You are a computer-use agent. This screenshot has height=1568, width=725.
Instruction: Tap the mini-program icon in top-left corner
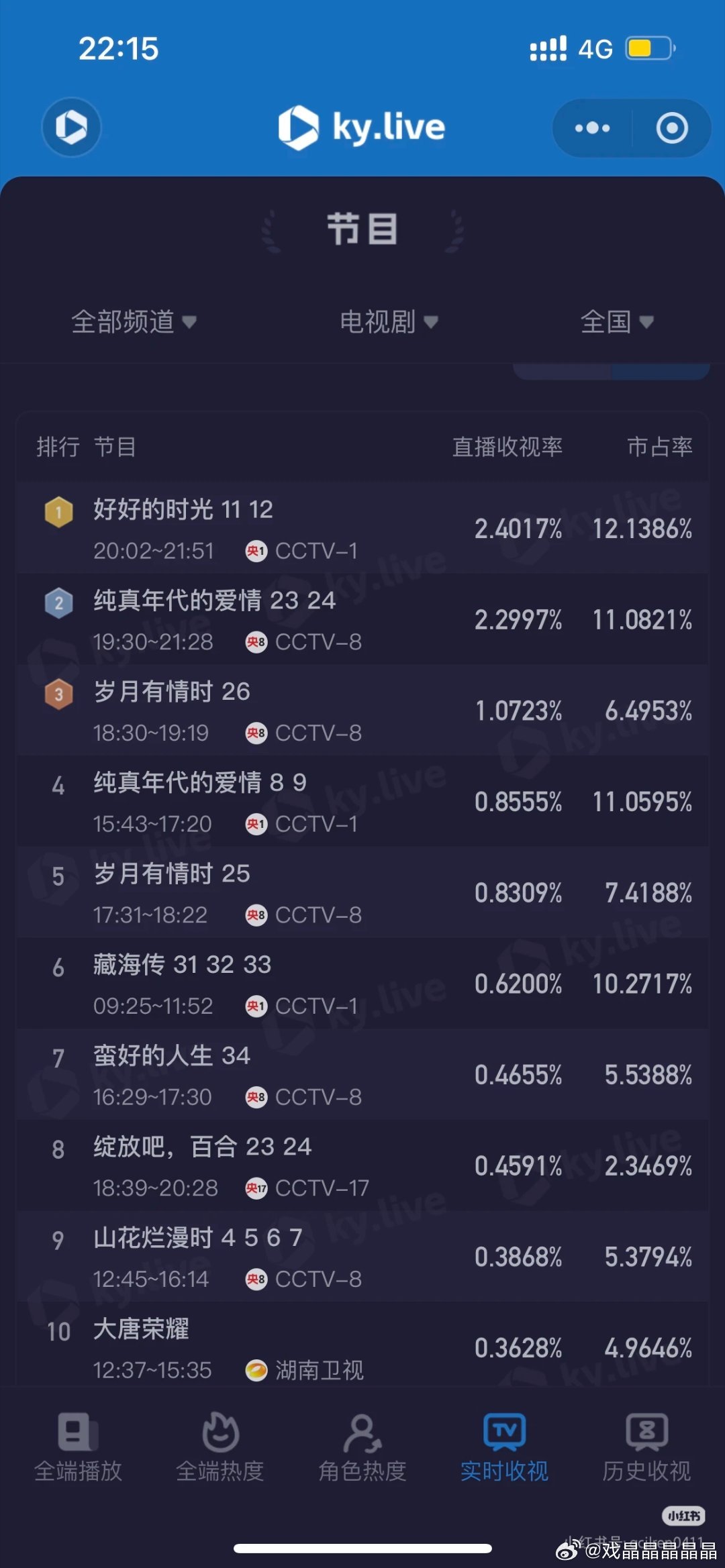point(71,127)
